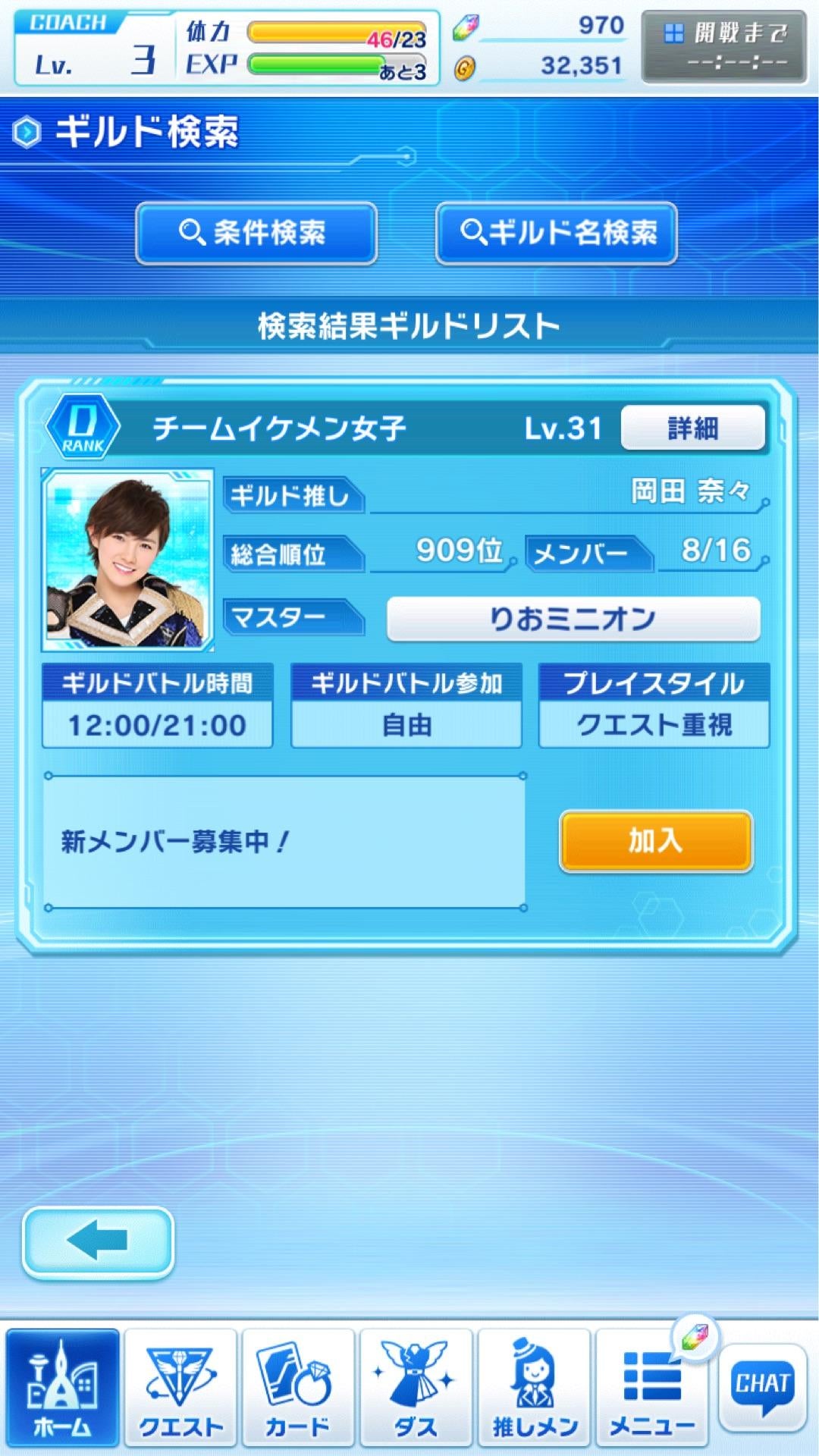Switch to the ホーム tab
Image resolution: width=819 pixels, height=1456 pixels.
[x=63, y=1388]
